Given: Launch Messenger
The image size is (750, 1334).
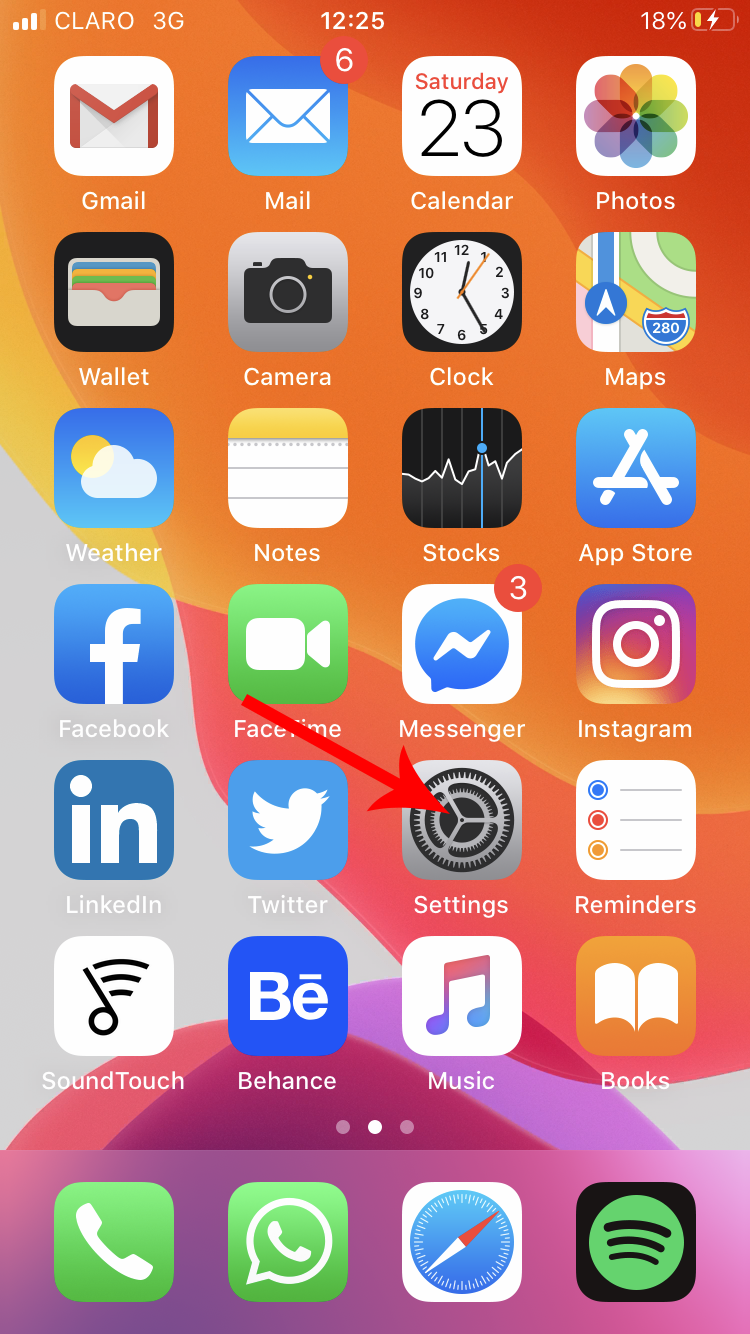Looking at the screenshot, I should pos(462,644).
